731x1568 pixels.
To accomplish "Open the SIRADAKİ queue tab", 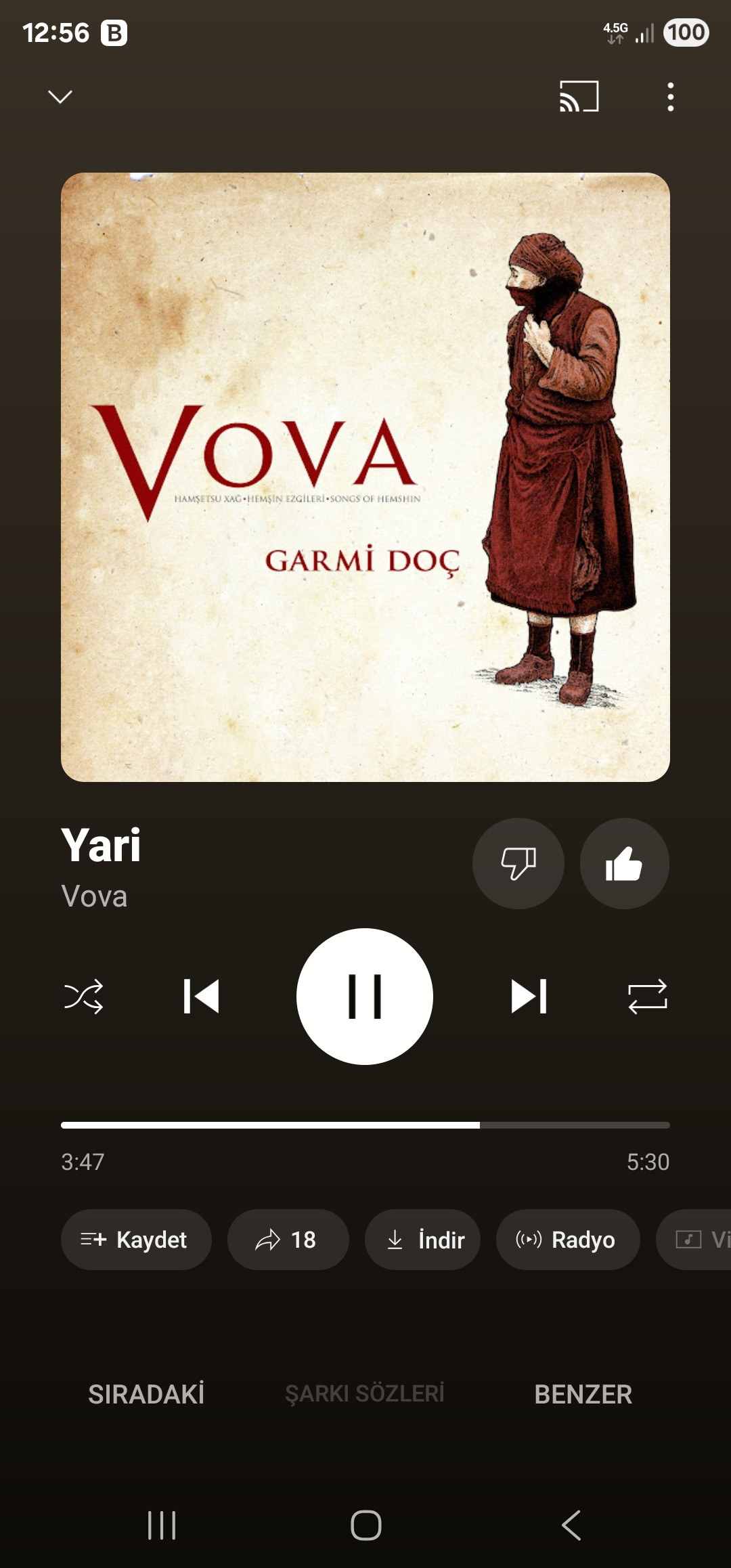I will click(146, 1395).
